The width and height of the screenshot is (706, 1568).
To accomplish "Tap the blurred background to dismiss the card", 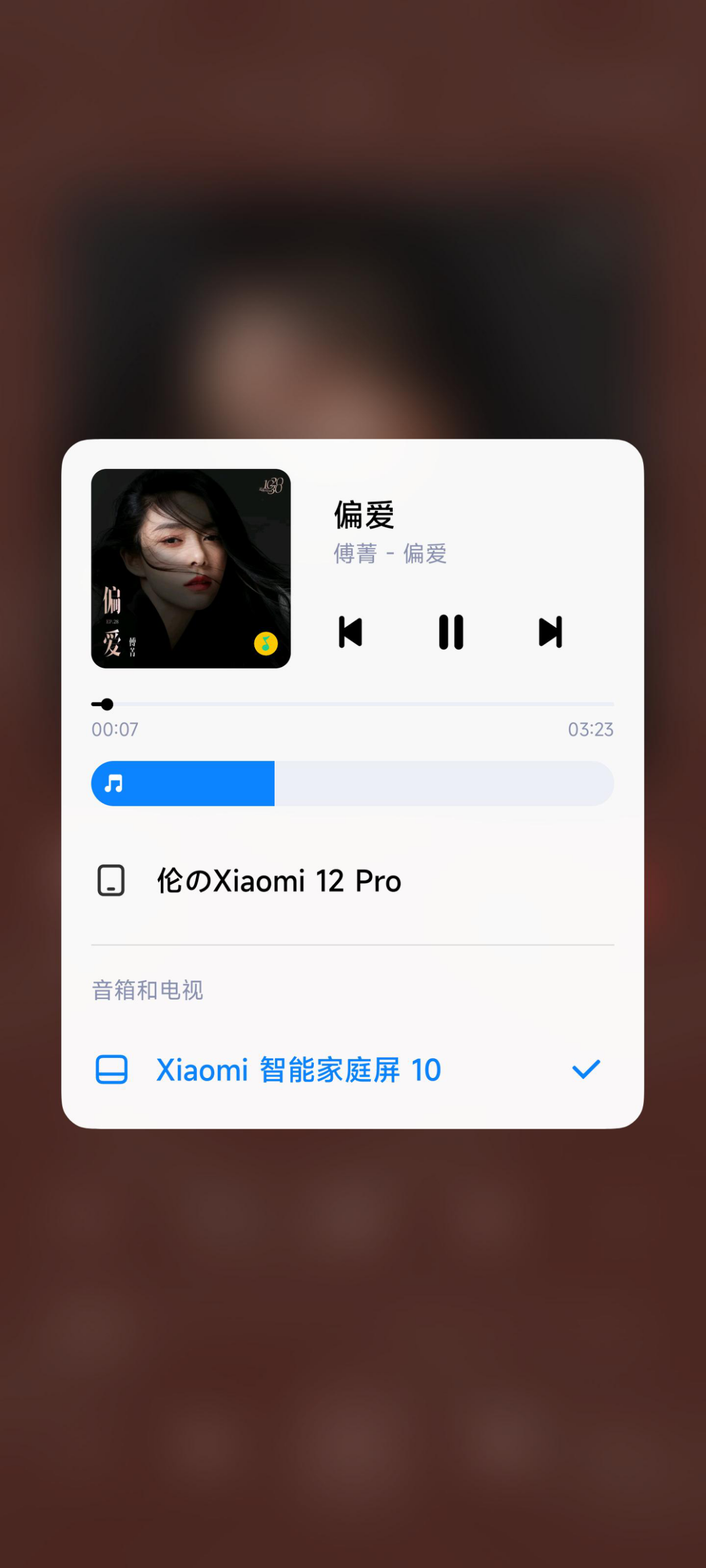I will [x=353, y=1352].
